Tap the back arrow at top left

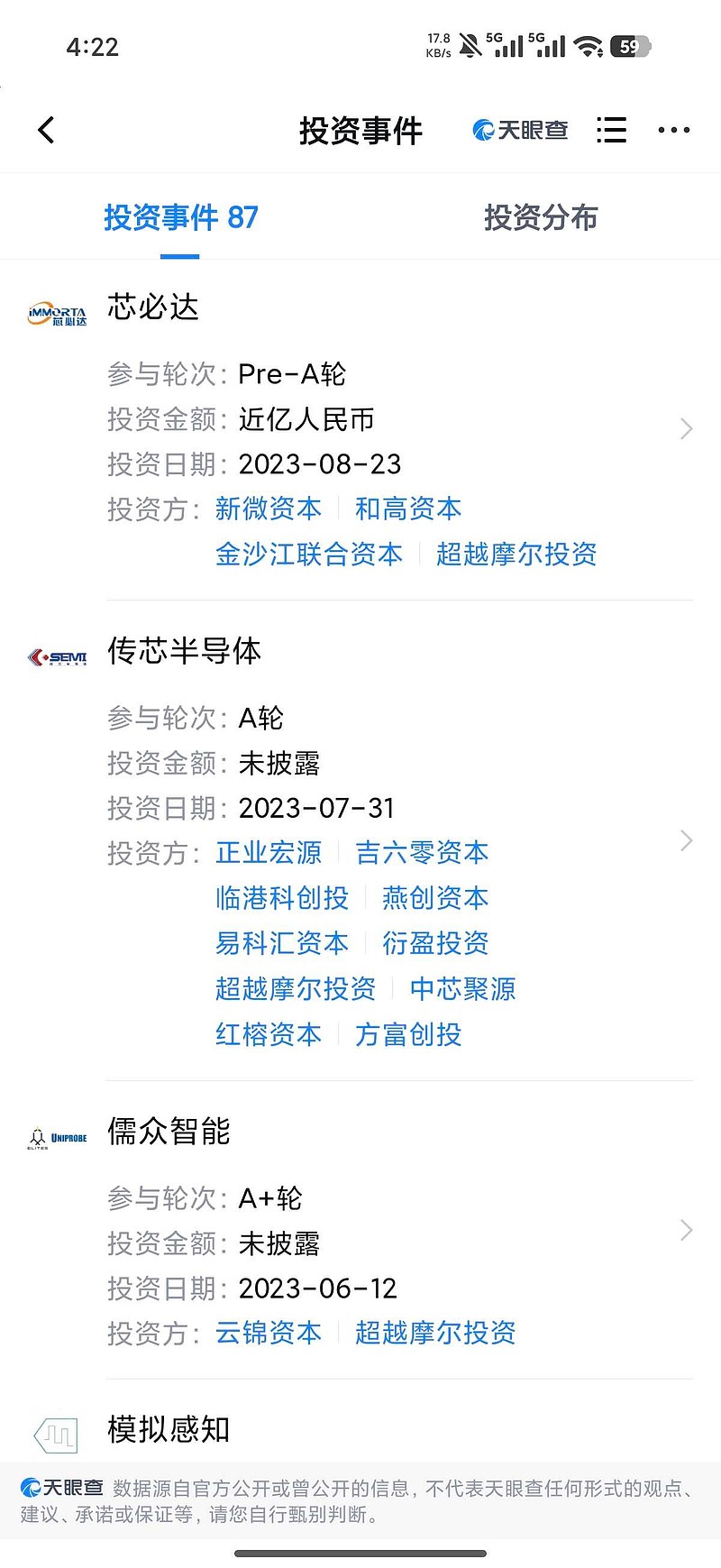(46, 130)
